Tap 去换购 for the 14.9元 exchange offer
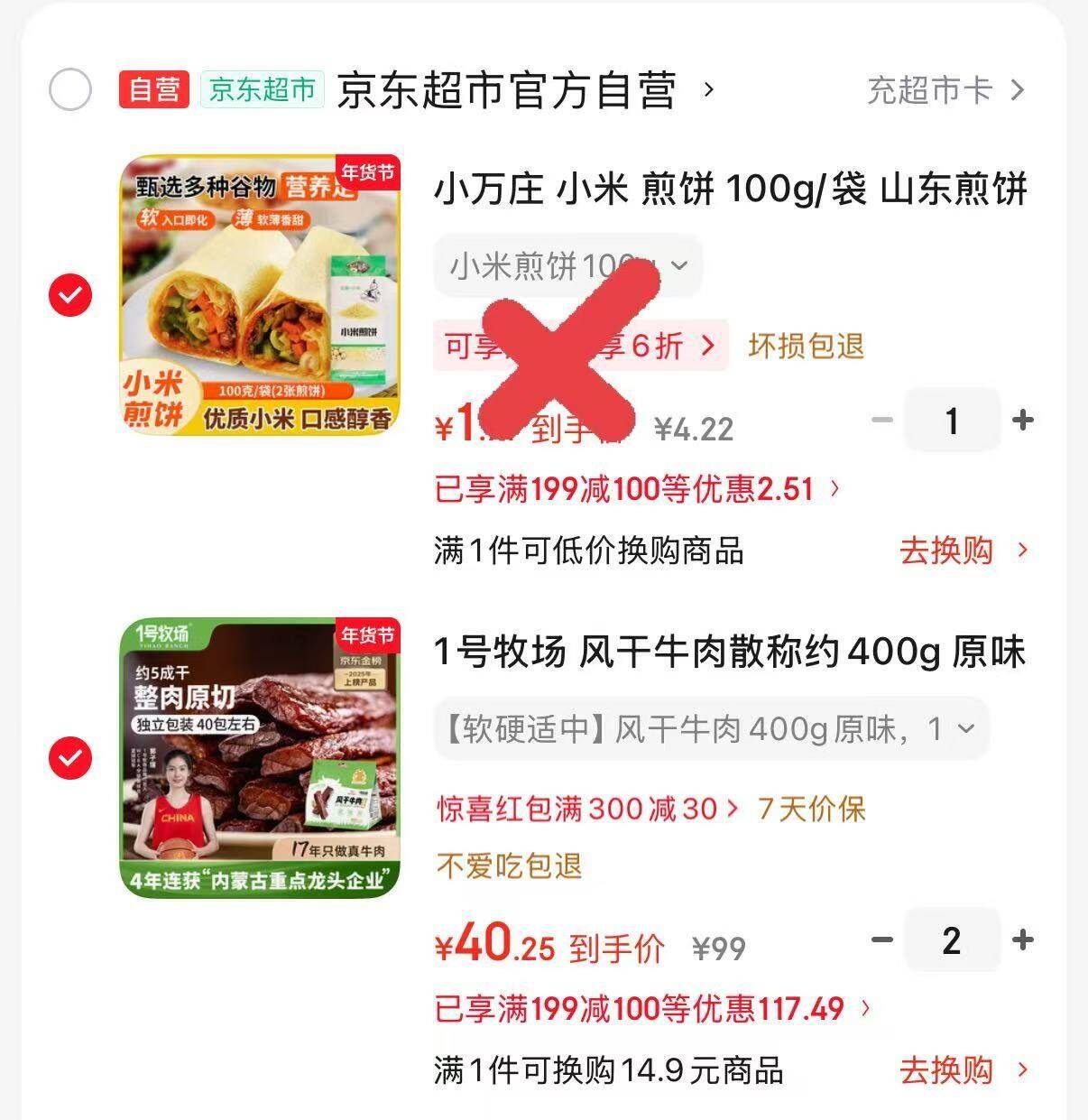Image resolution: width=1088 pixels, height=1120 pixels. tap(962, 1070)
